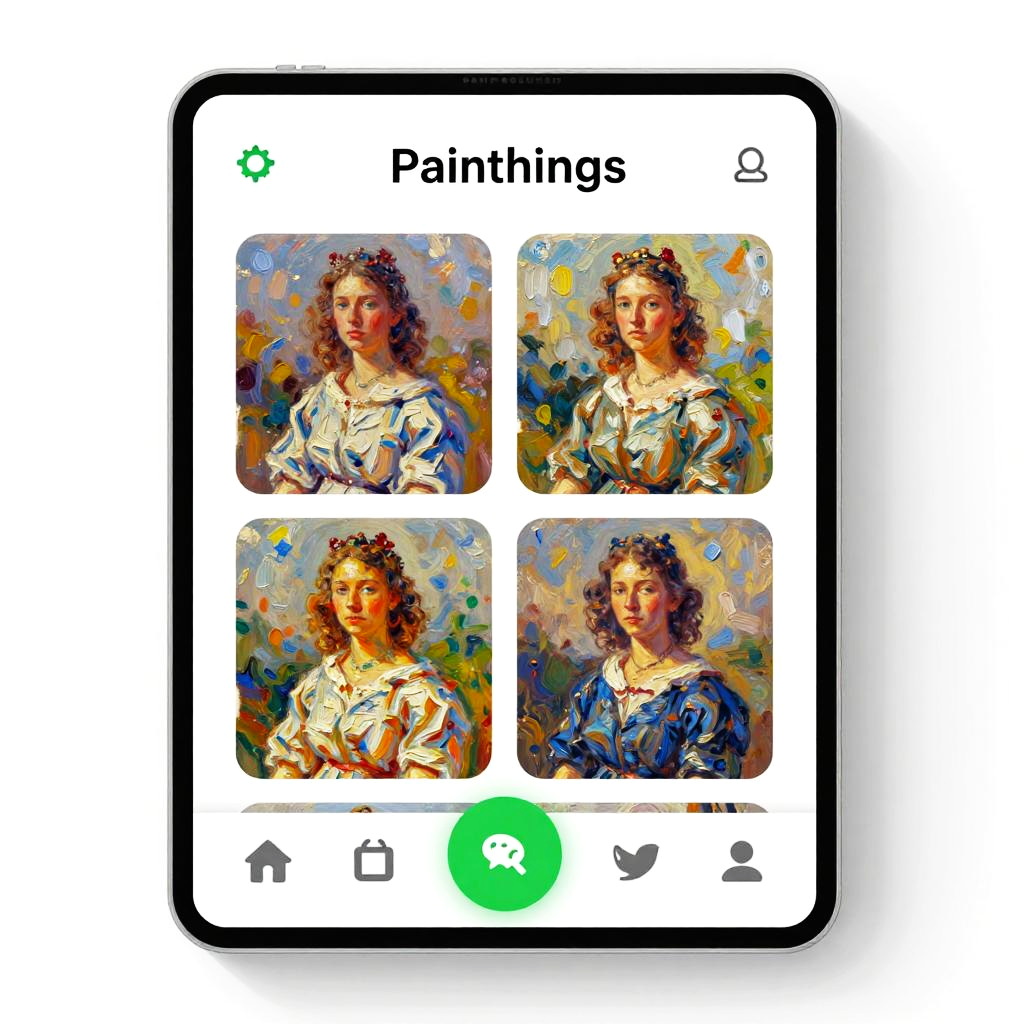1024x1024 pixels.
Task: Open the white-dress portrait with the red sash
Action: pos(364,648)
